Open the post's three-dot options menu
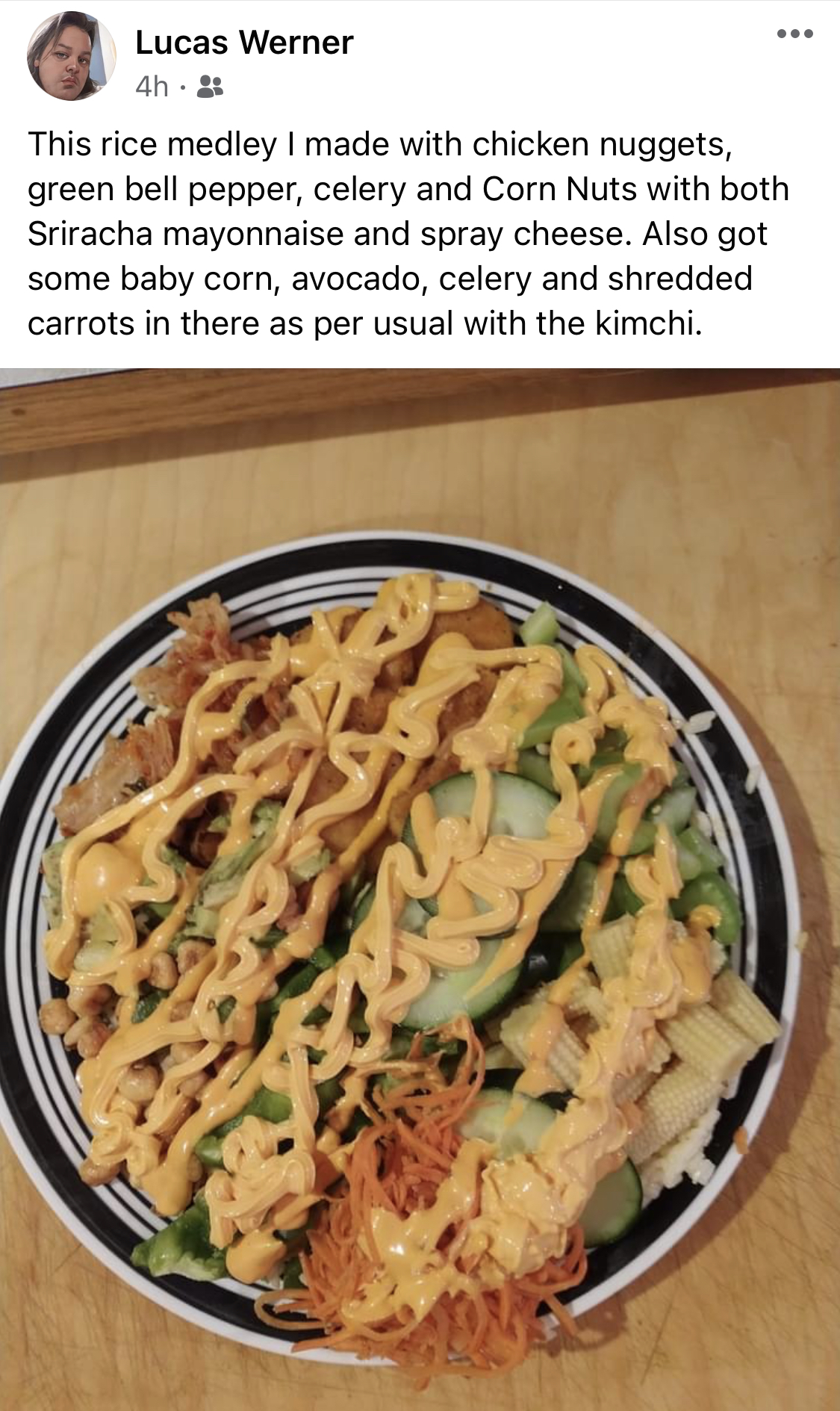 794,34
